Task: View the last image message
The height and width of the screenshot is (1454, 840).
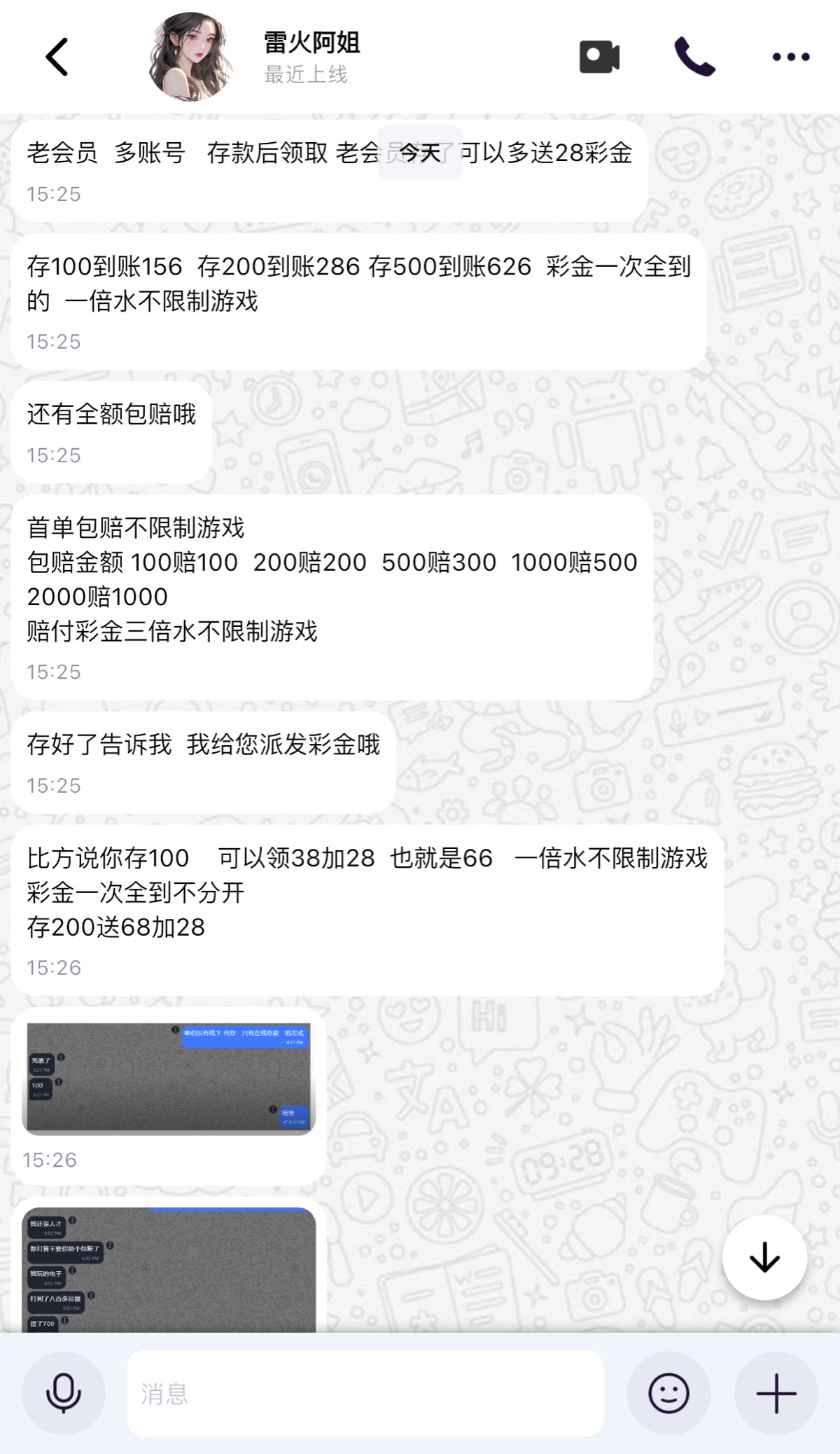Action: point(169,1269)
